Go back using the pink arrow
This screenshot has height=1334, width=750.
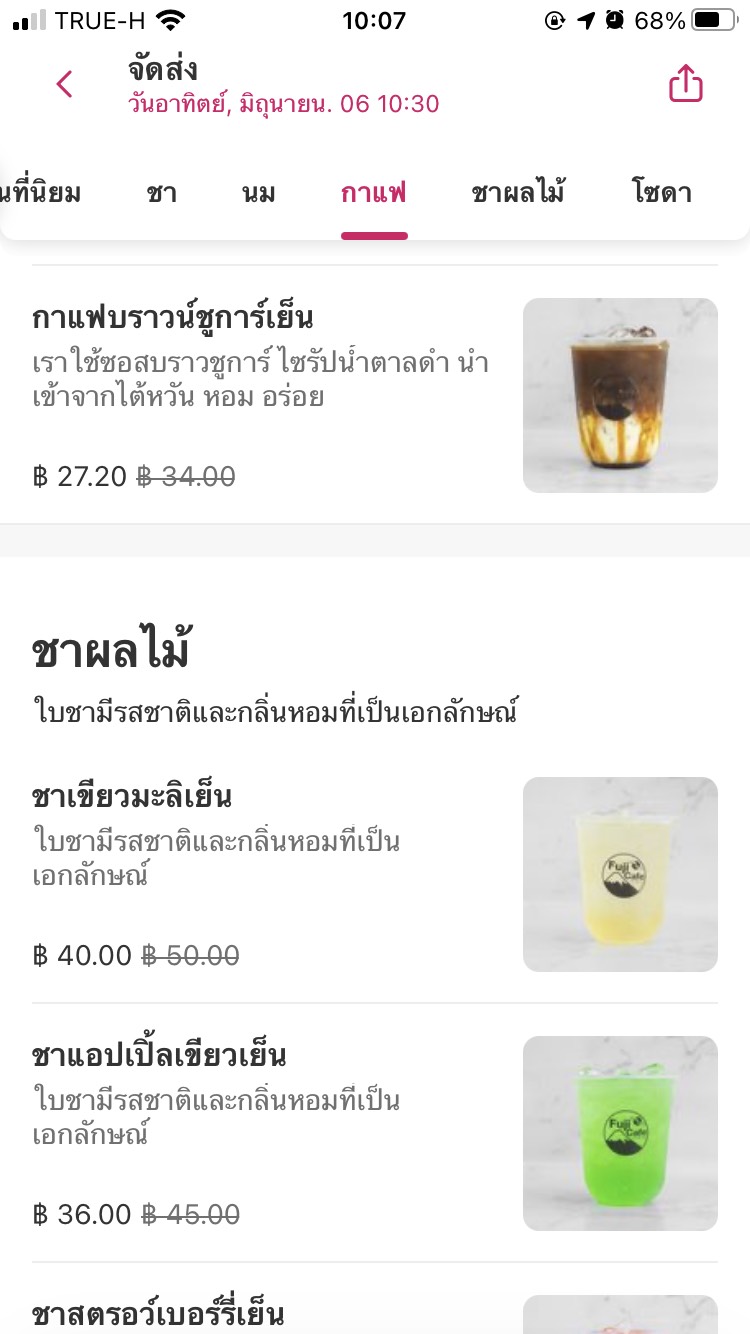click(x=65, y=85)
